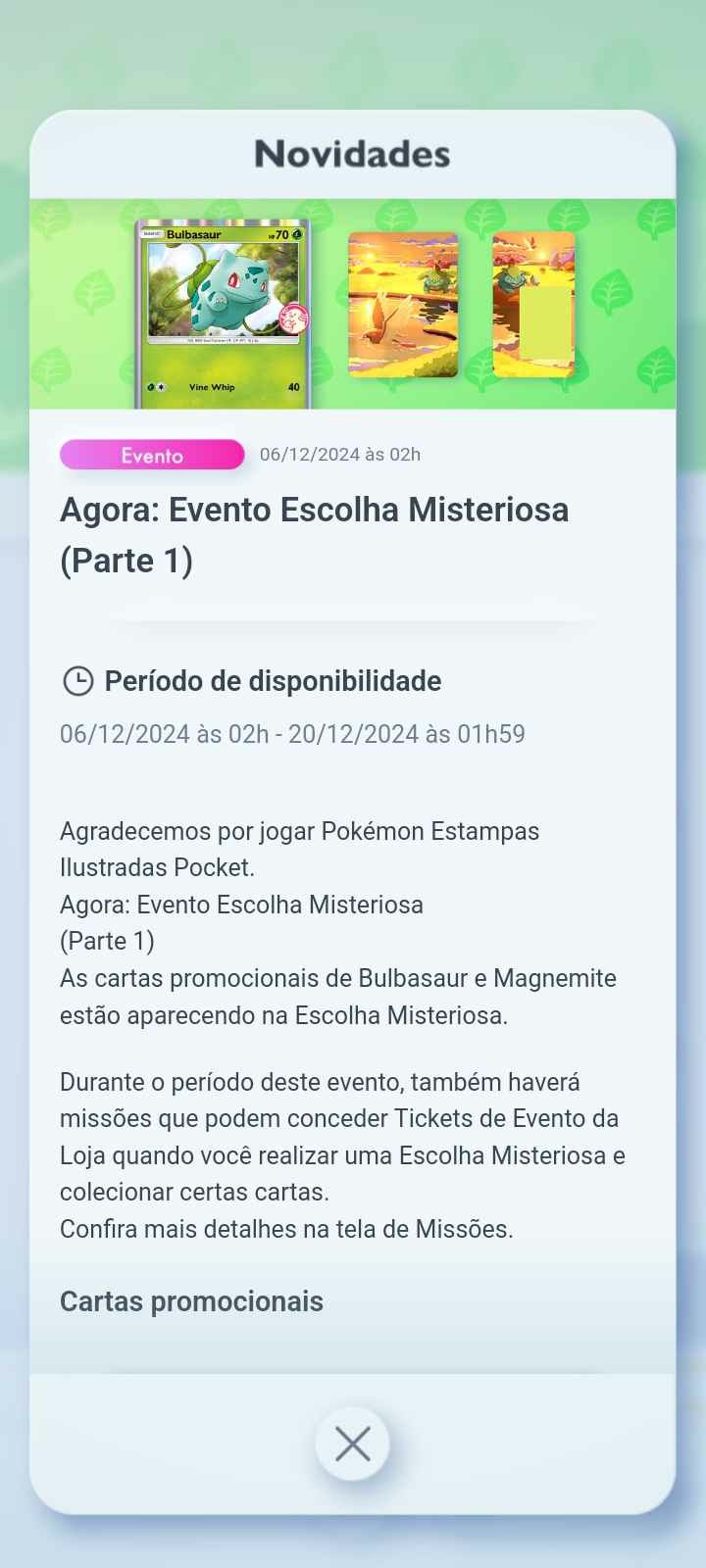The width and height of the screenshot is (706, 1568).
Task: Close the Novidades news dialog
Action: pos(352,1444)
